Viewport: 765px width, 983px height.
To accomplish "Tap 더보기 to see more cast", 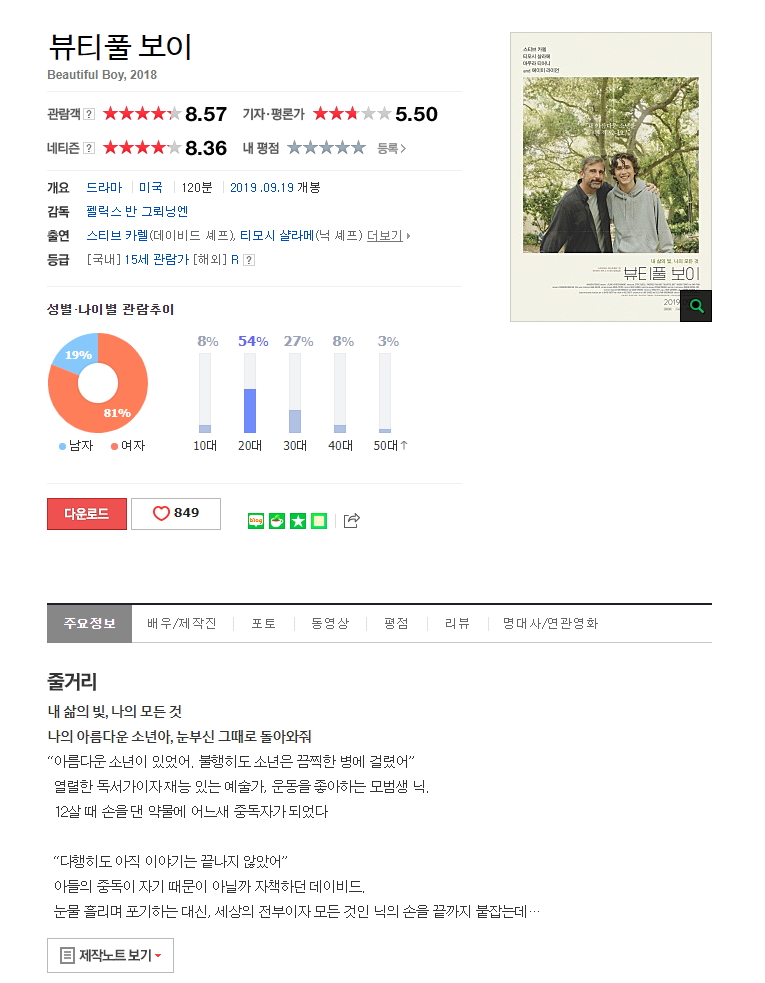I will pos(387,236).
